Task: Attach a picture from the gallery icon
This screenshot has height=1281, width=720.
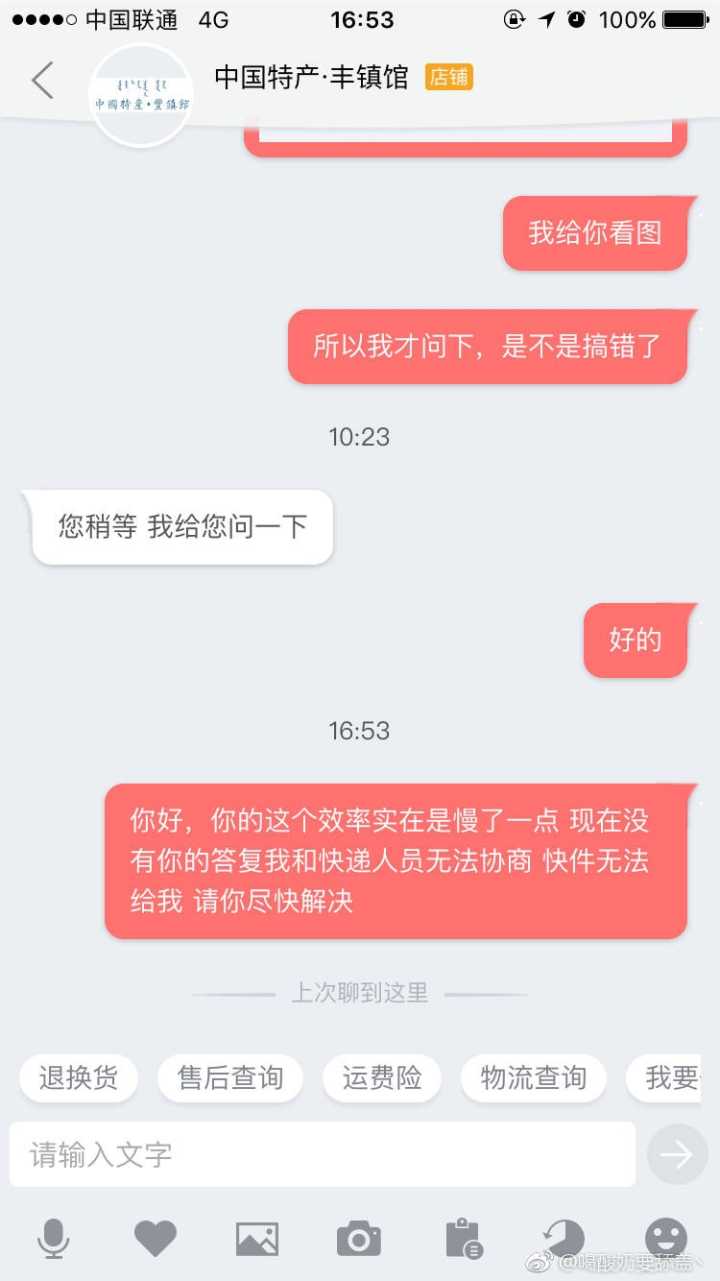Action: click(x=257, y=1239)
